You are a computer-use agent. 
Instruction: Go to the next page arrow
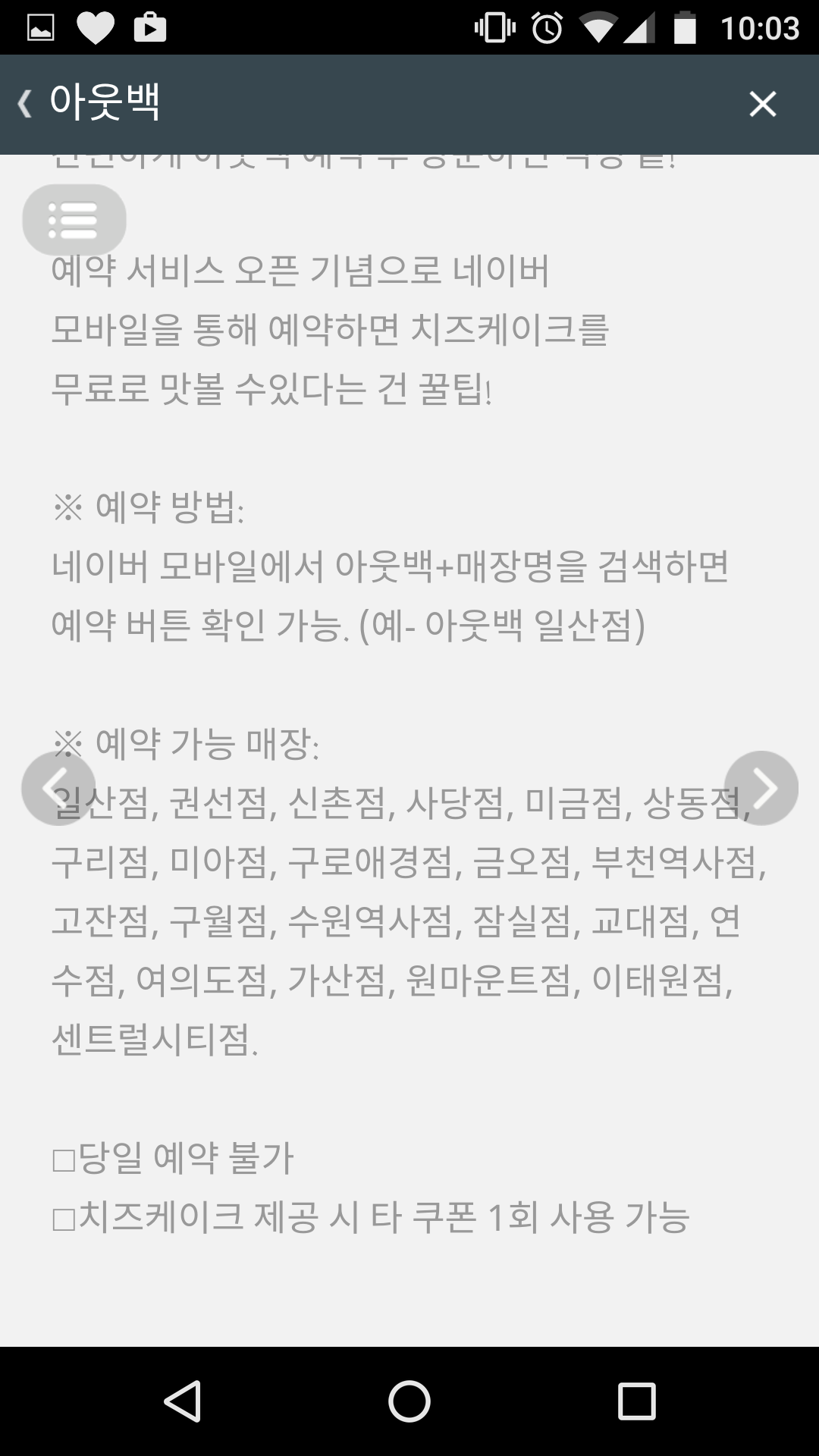tap(761, 788)
